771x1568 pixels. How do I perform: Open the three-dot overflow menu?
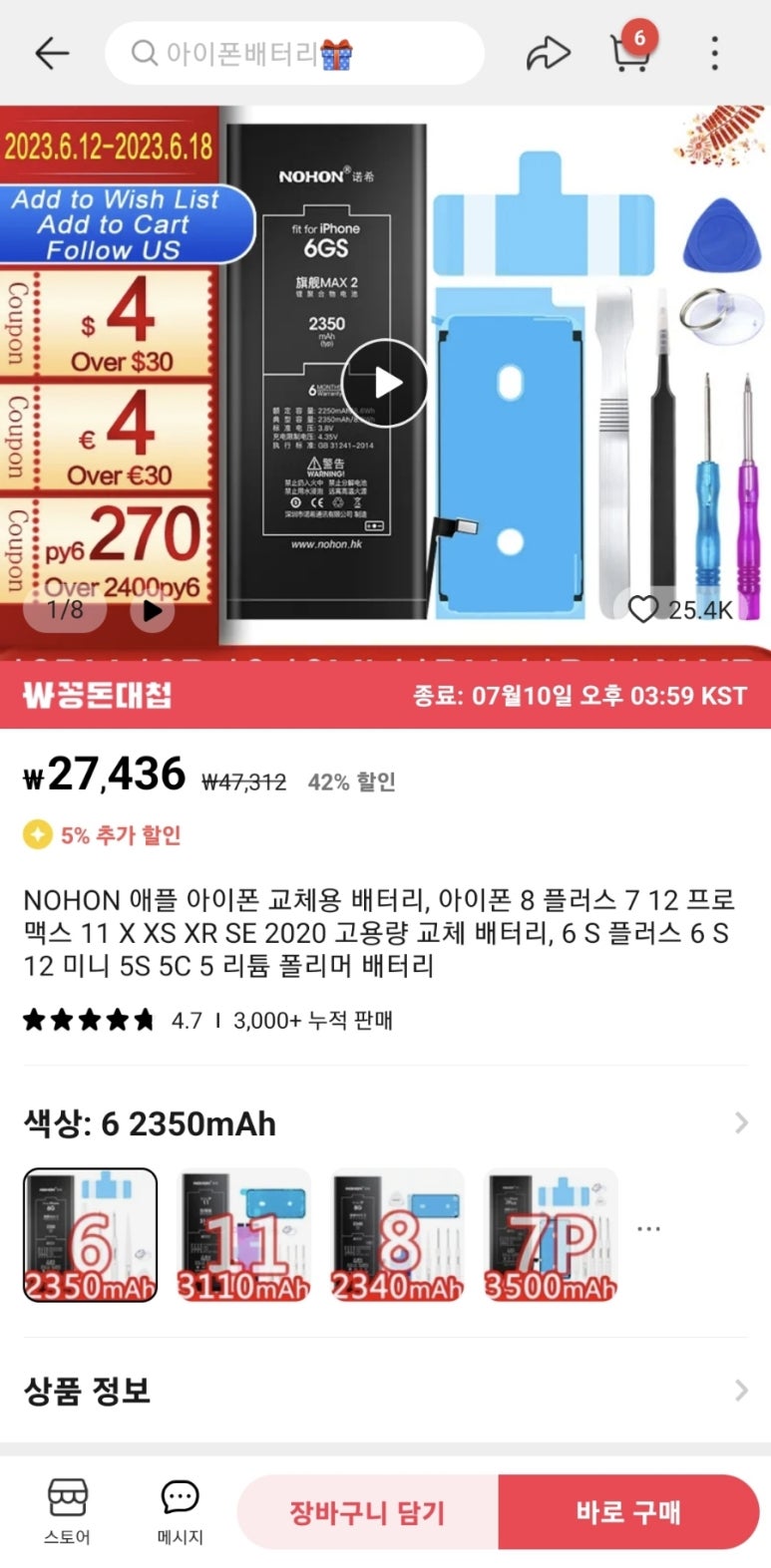(x=715, y=54)
